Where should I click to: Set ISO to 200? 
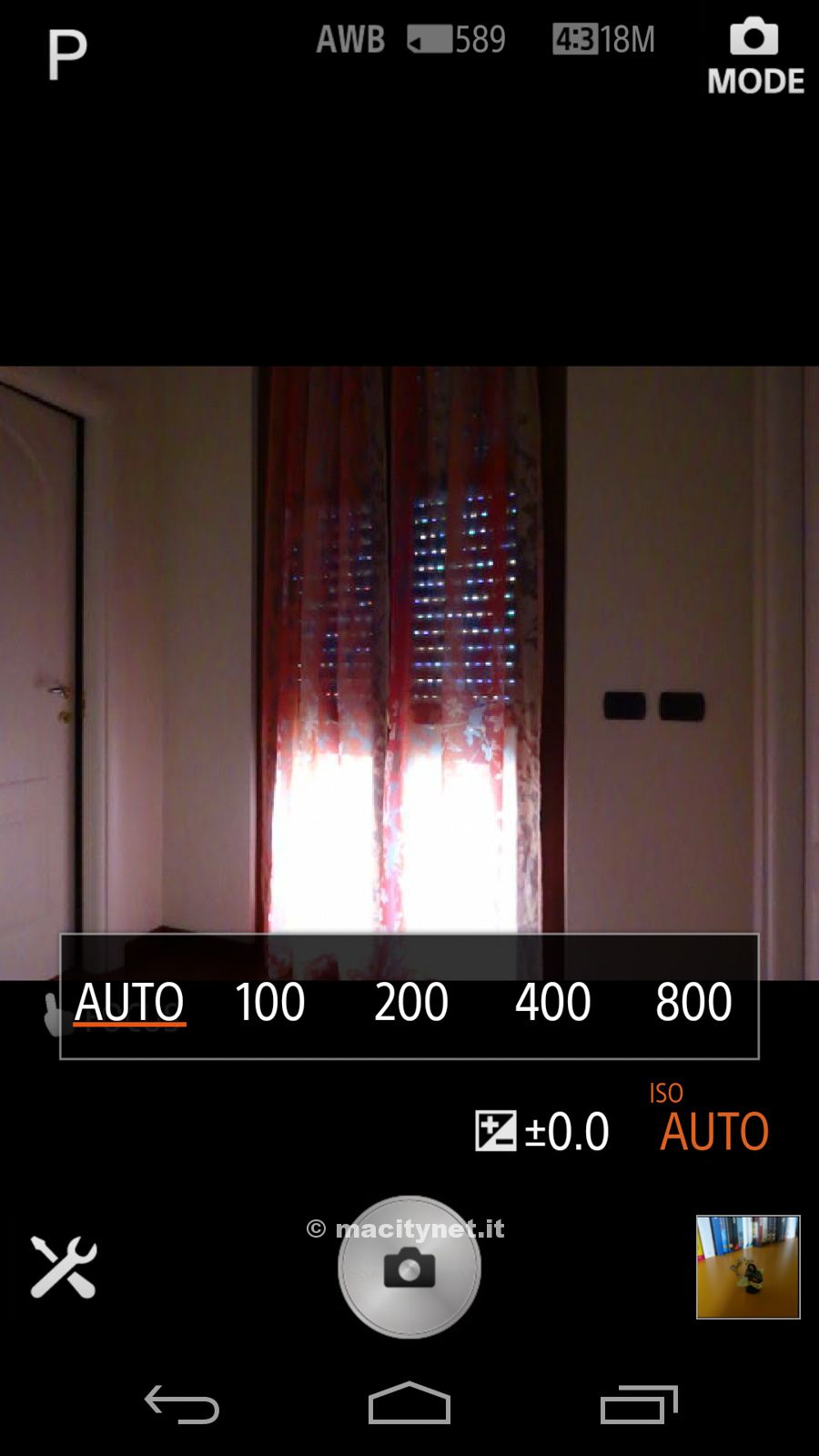[411, 1002]
